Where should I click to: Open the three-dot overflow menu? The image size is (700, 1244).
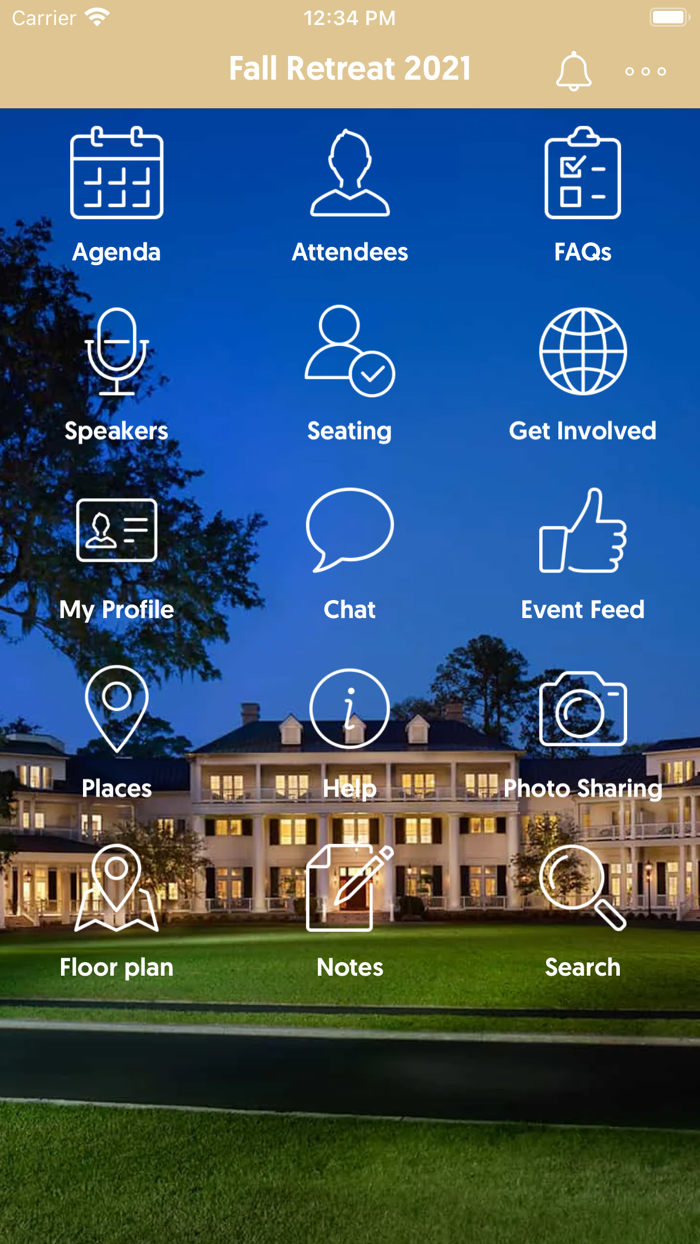tap(645, 71)
